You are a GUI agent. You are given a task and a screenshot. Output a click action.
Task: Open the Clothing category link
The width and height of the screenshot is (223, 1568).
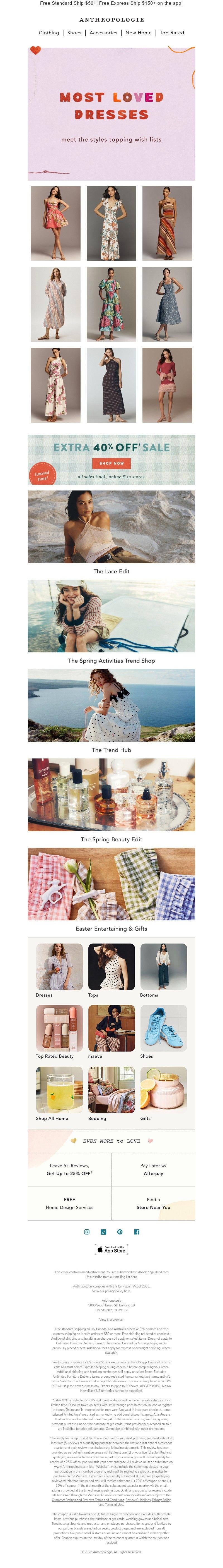coord(49,33)
